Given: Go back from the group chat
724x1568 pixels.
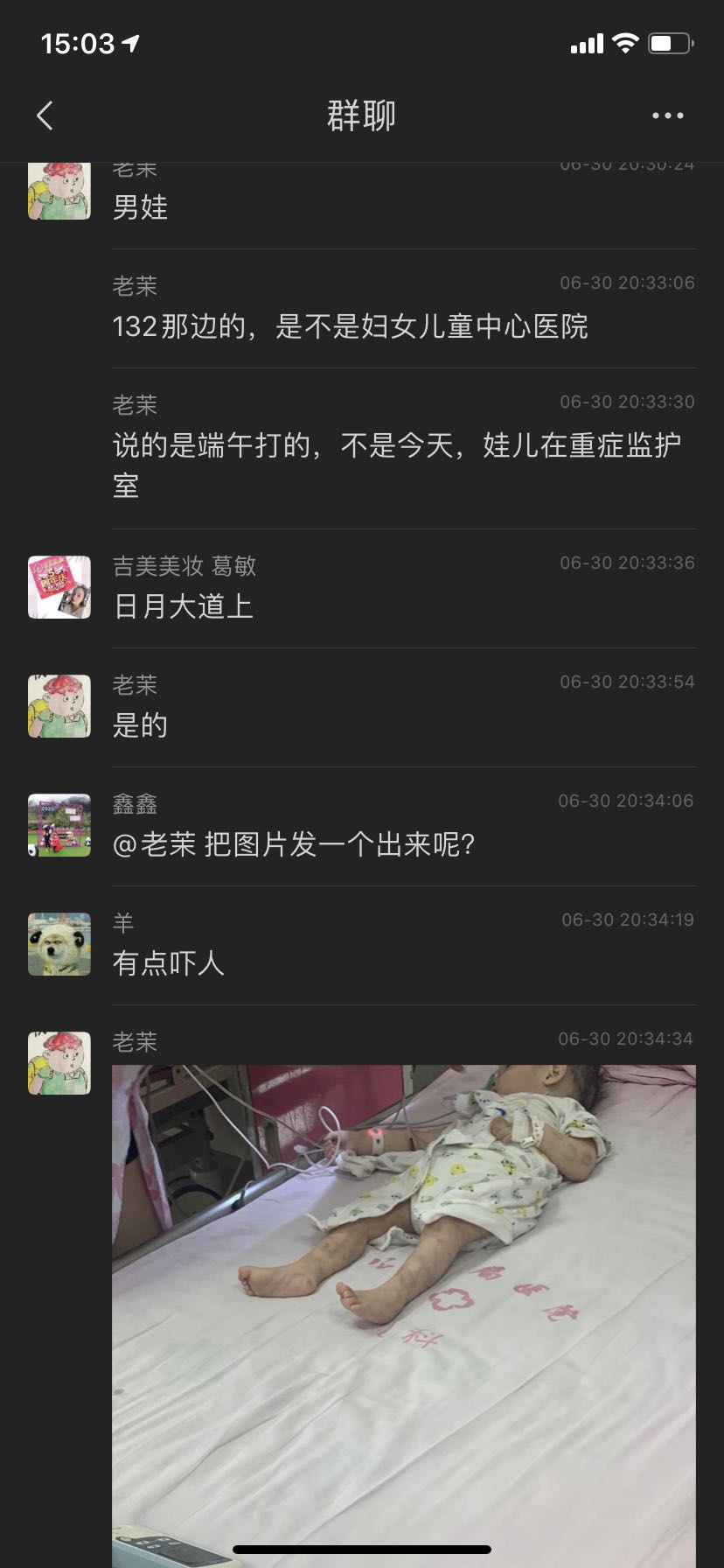Looking at the screenshot, I should tap(45, 115).
